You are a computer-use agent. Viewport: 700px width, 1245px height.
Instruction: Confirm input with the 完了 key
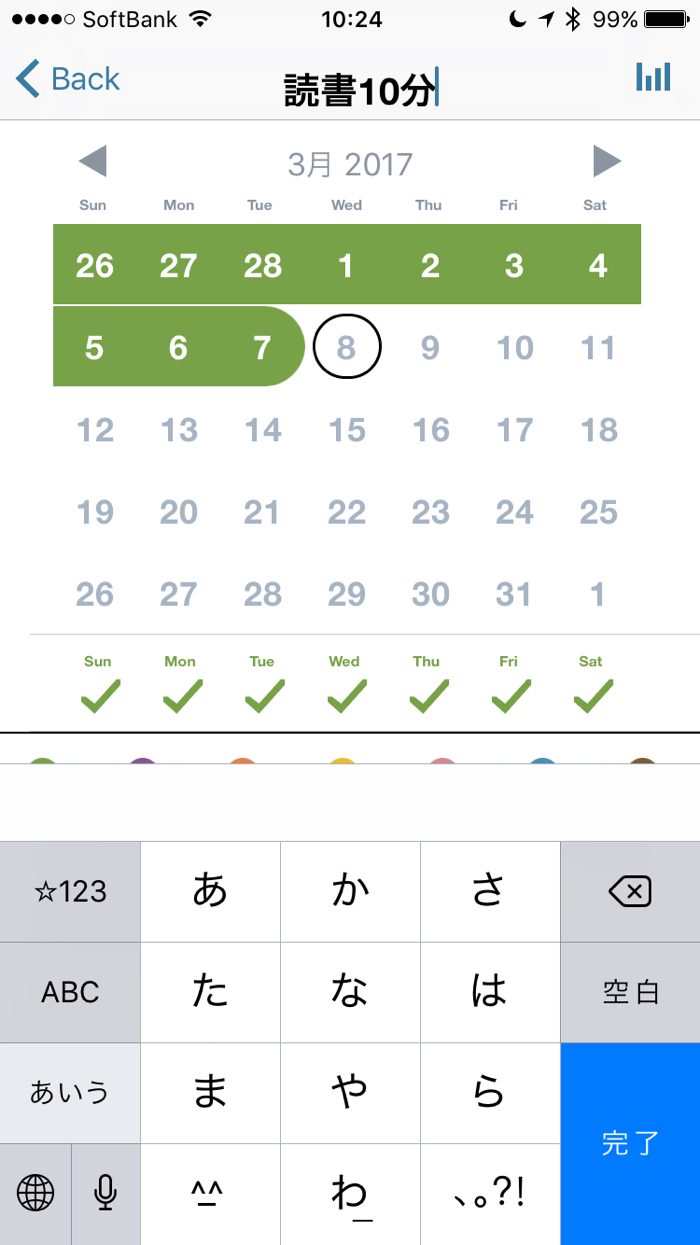pos(630,1143)
